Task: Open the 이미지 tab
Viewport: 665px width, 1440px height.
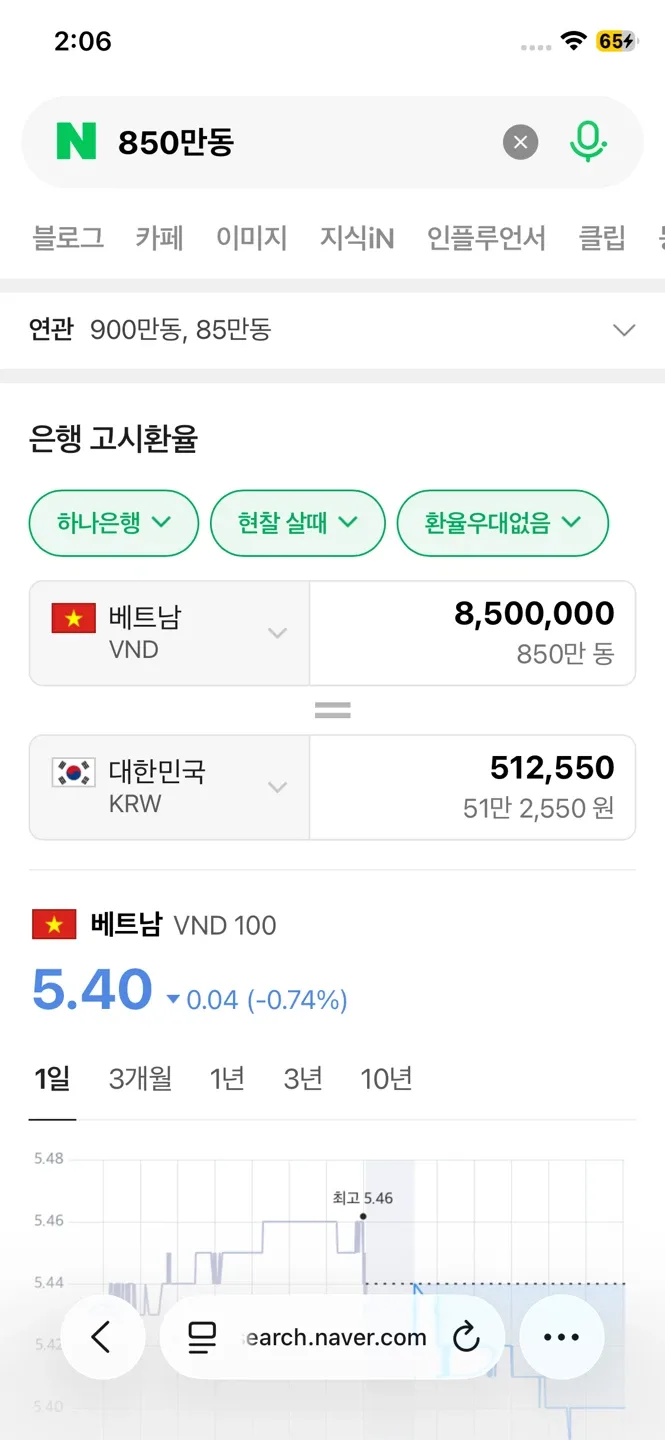Action: pos(252,238)
